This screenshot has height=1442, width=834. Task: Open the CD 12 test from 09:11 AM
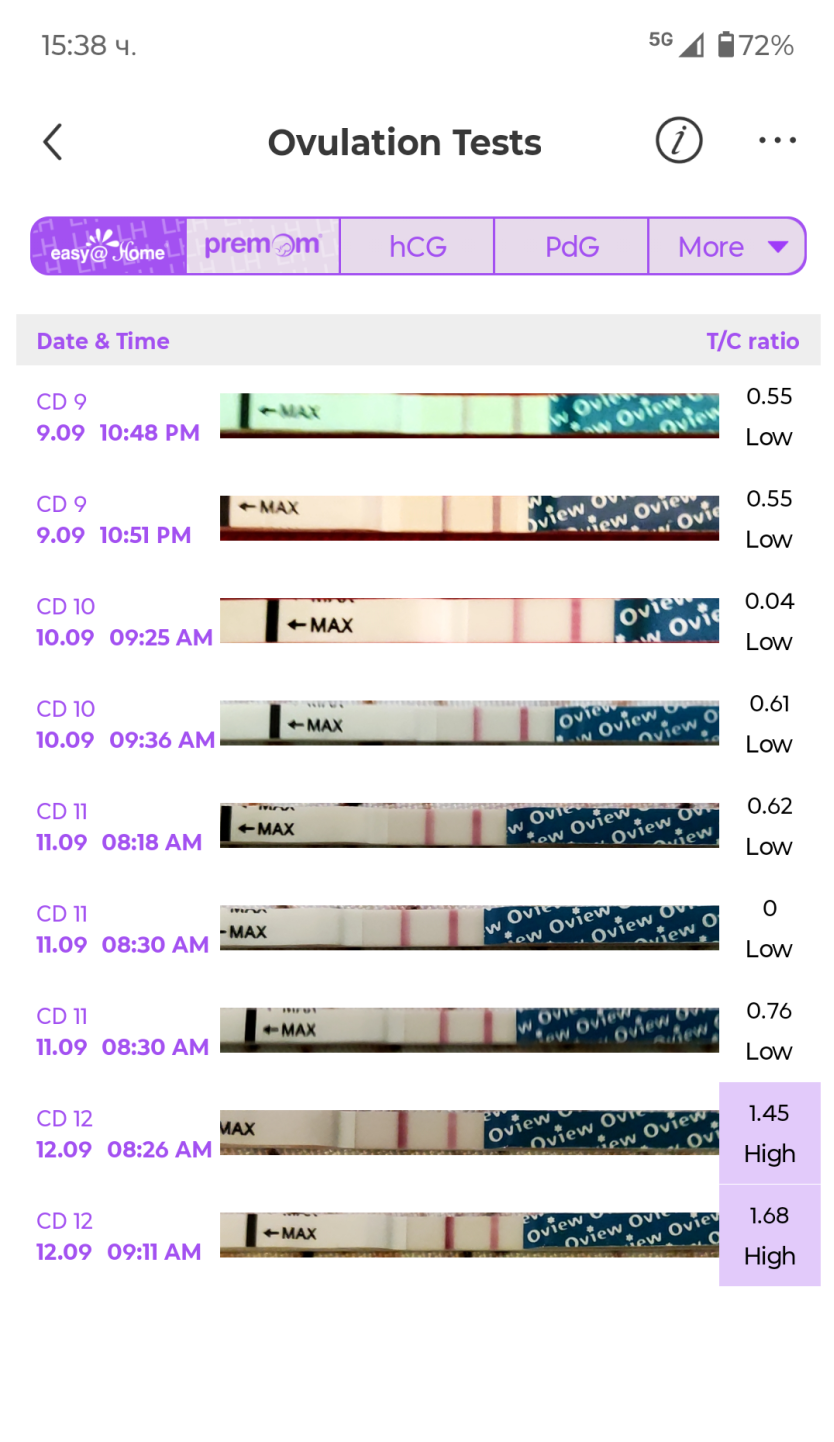tap(417, 1236)
